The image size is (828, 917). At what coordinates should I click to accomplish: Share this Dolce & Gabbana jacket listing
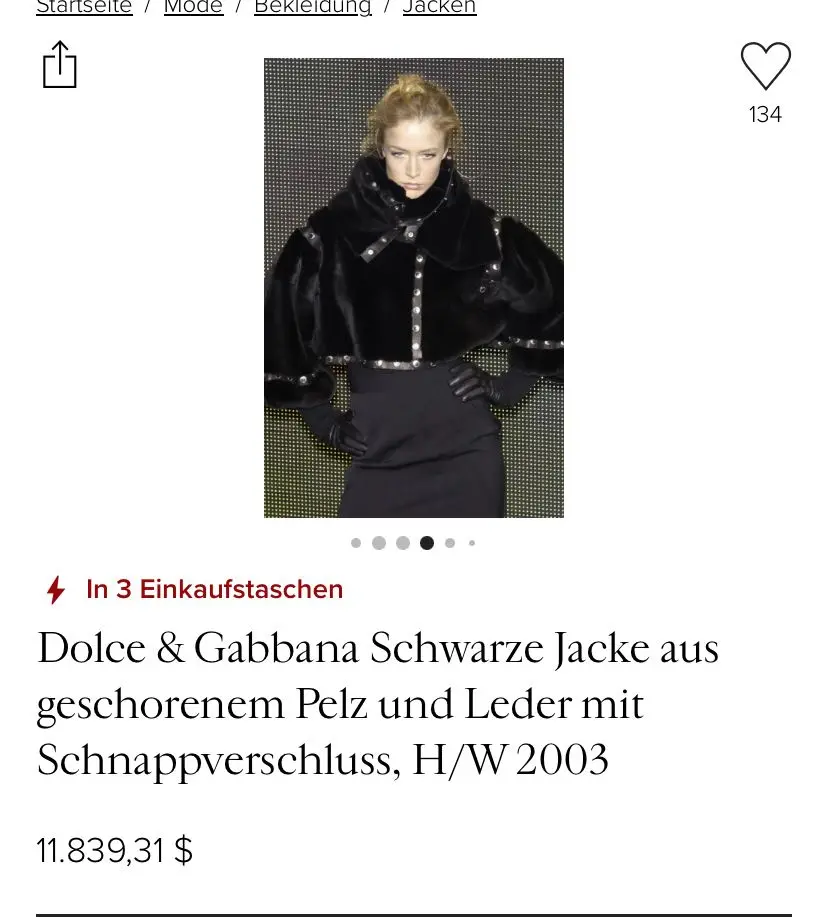[60, 65]
